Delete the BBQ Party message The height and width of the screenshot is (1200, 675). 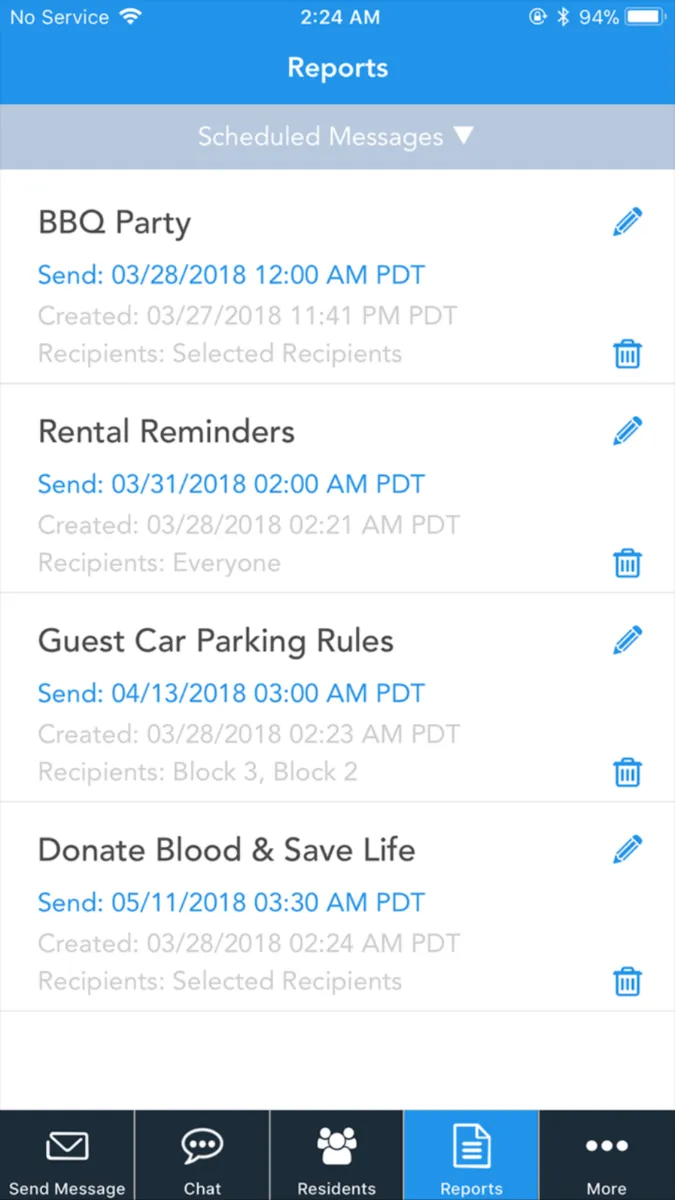[627, 354]
